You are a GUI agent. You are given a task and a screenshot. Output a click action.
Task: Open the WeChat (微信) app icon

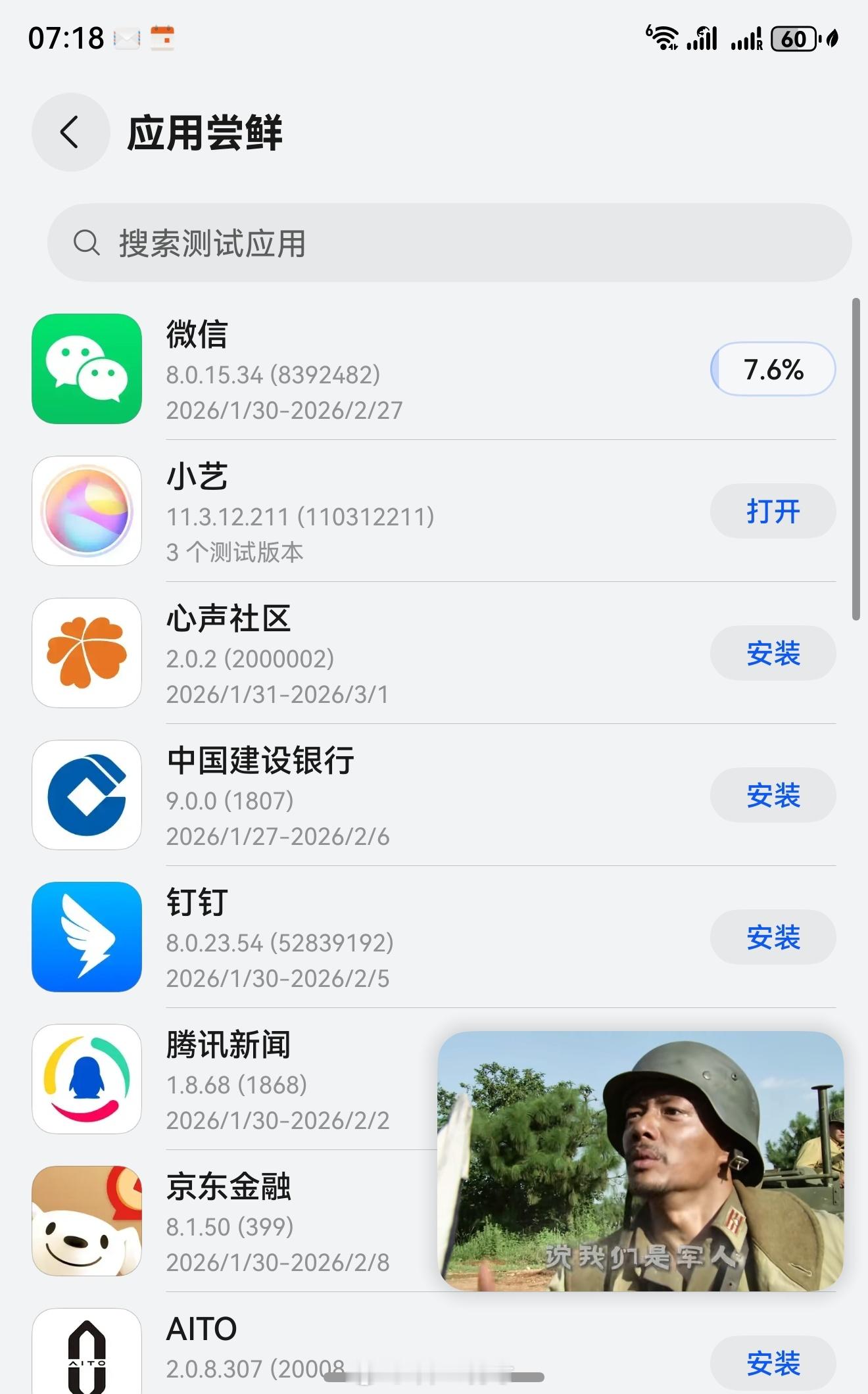[x=86, y=370]
